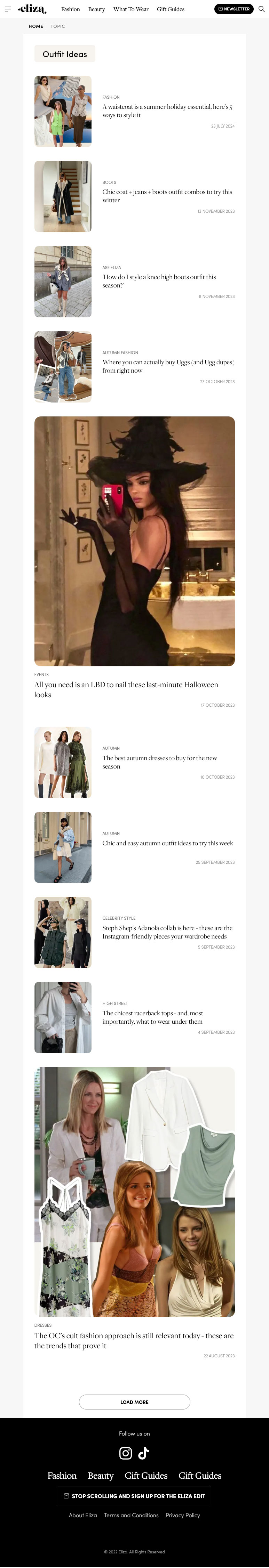Read the coat, jeans and boots article

click(167, 196)
